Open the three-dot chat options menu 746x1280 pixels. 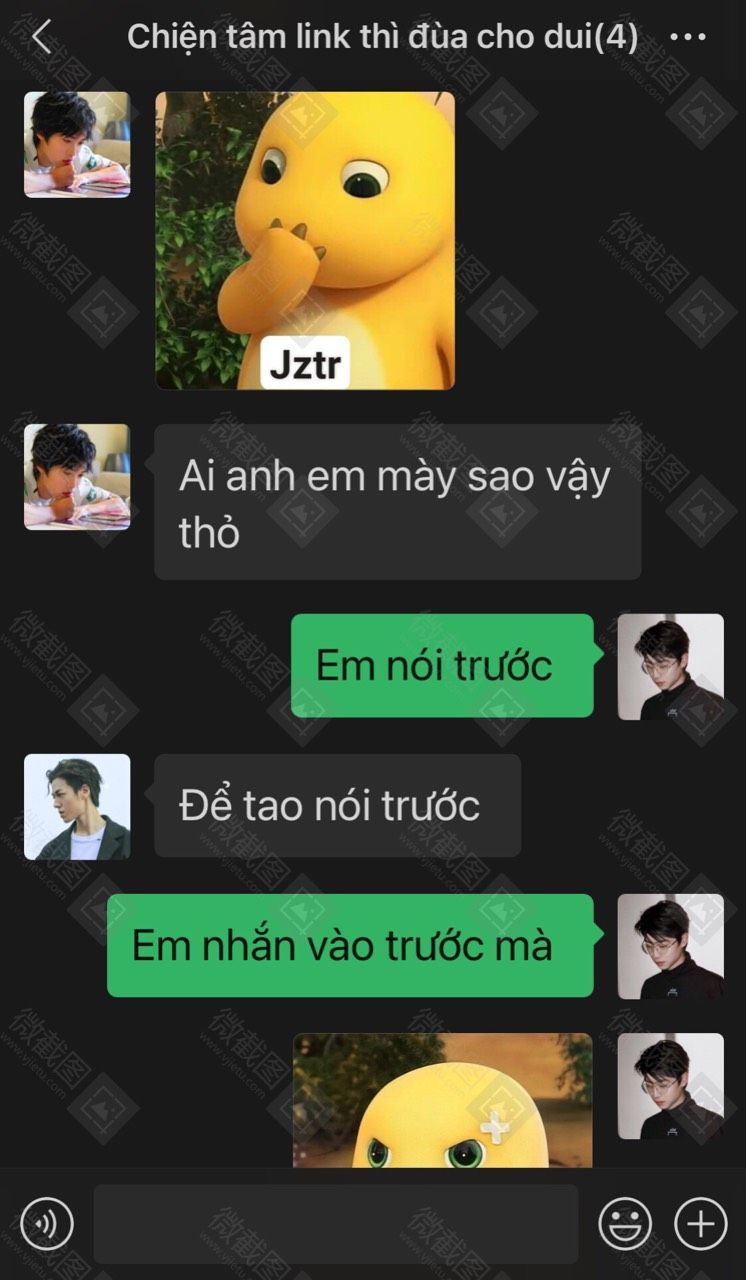[x=688, y=38]
